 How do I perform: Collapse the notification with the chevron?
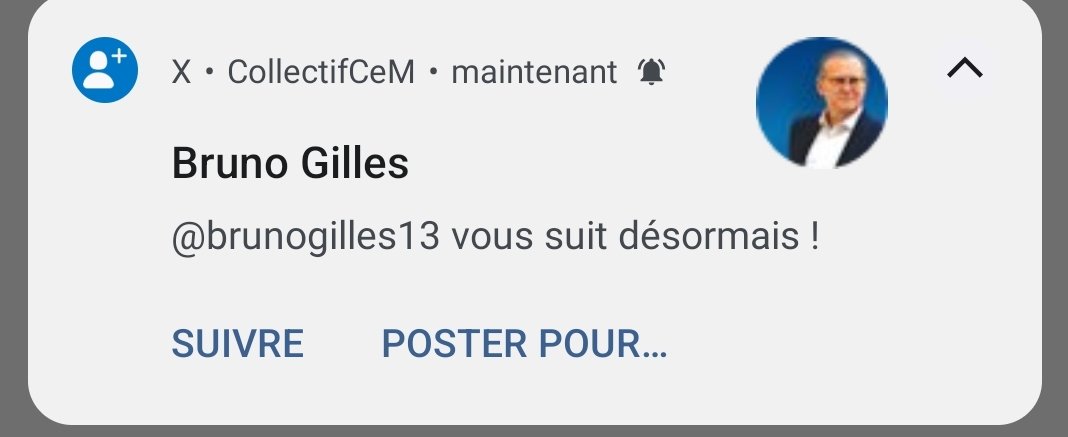click(x=964, y=67)
